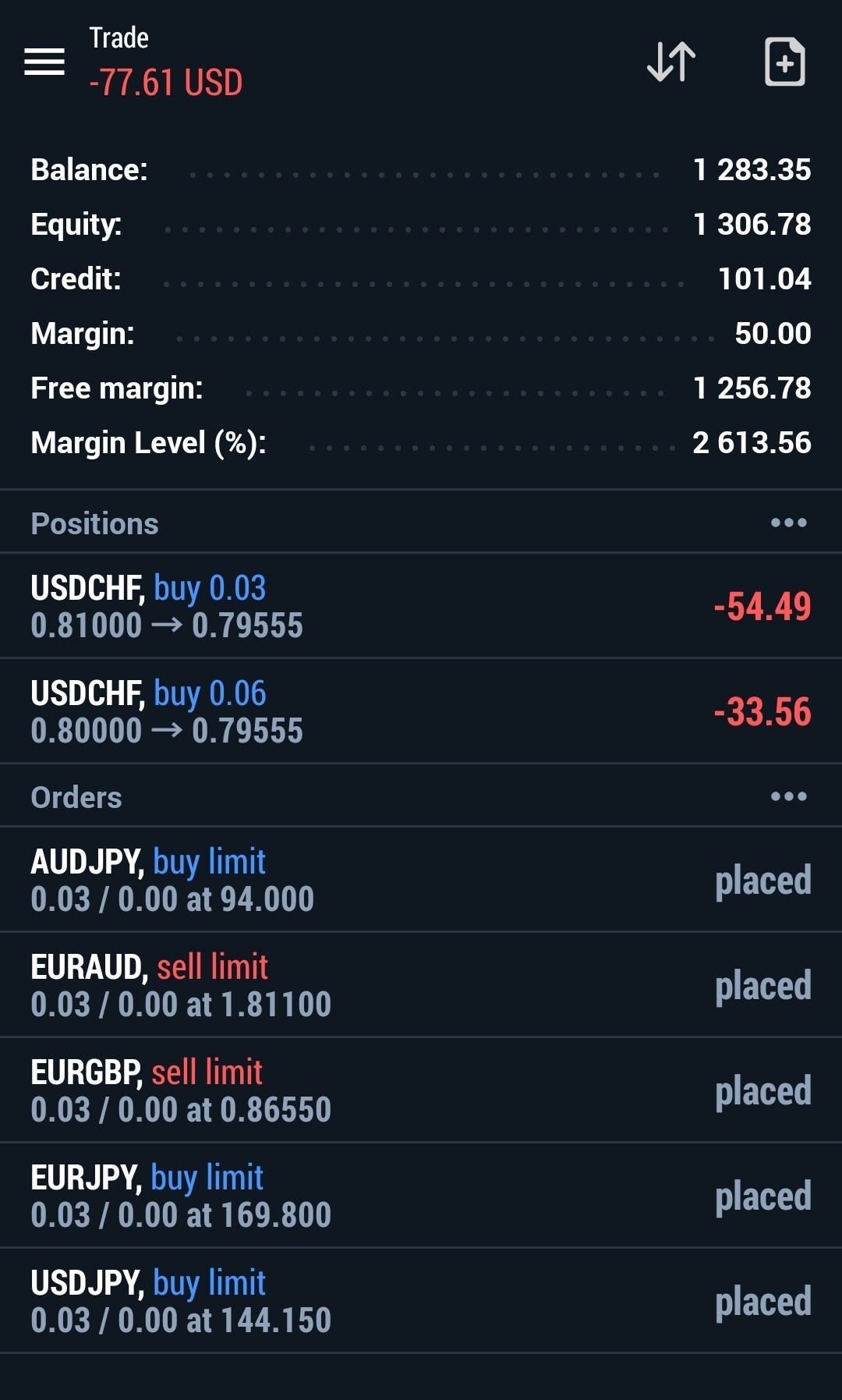Image resolution: width=842 pixels, height=1400 pixels.
Task: Open USDCHF buy 0.03 position
Action: [x=421, y=606]
